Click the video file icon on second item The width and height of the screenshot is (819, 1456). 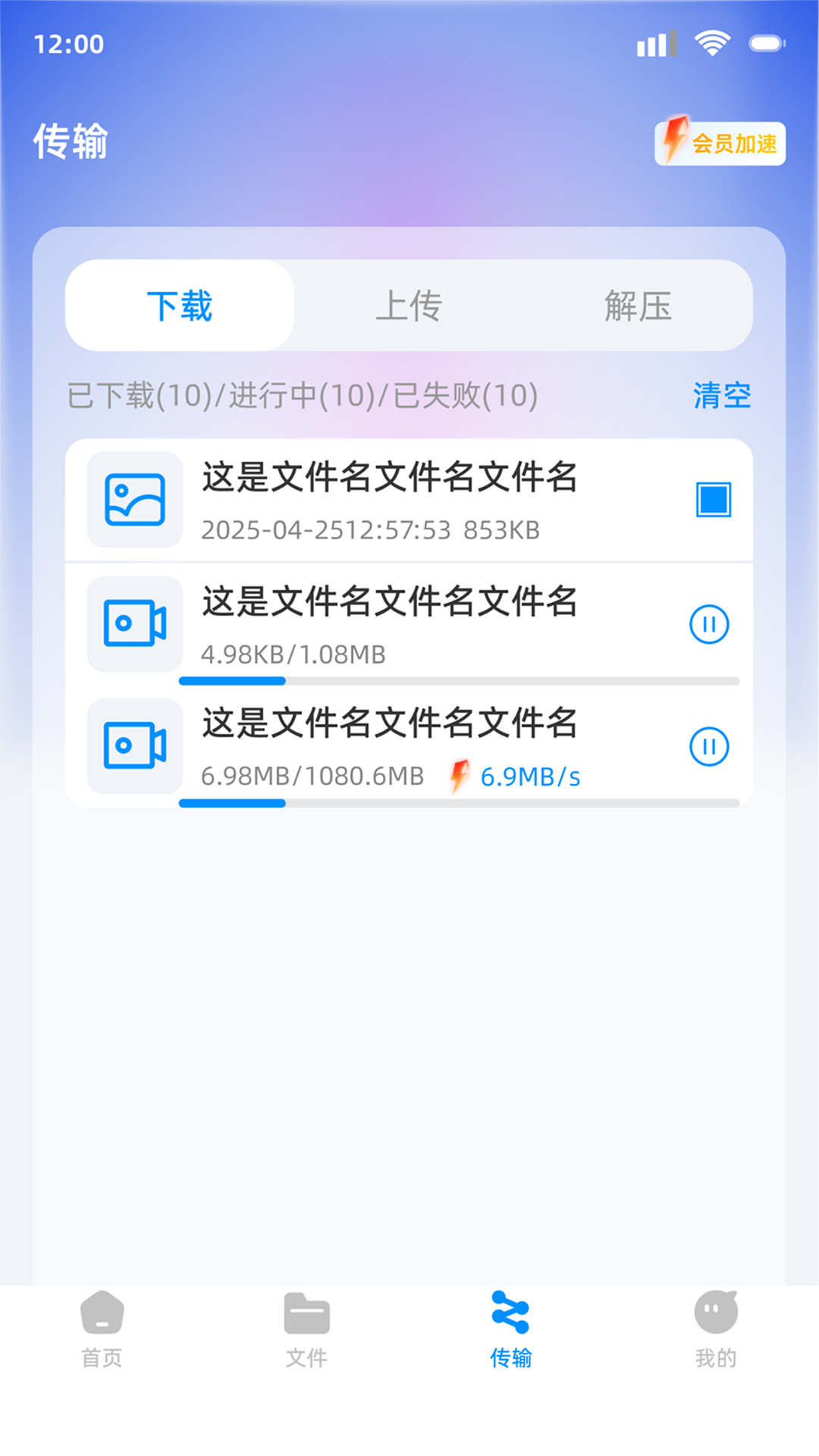(133, 623)
